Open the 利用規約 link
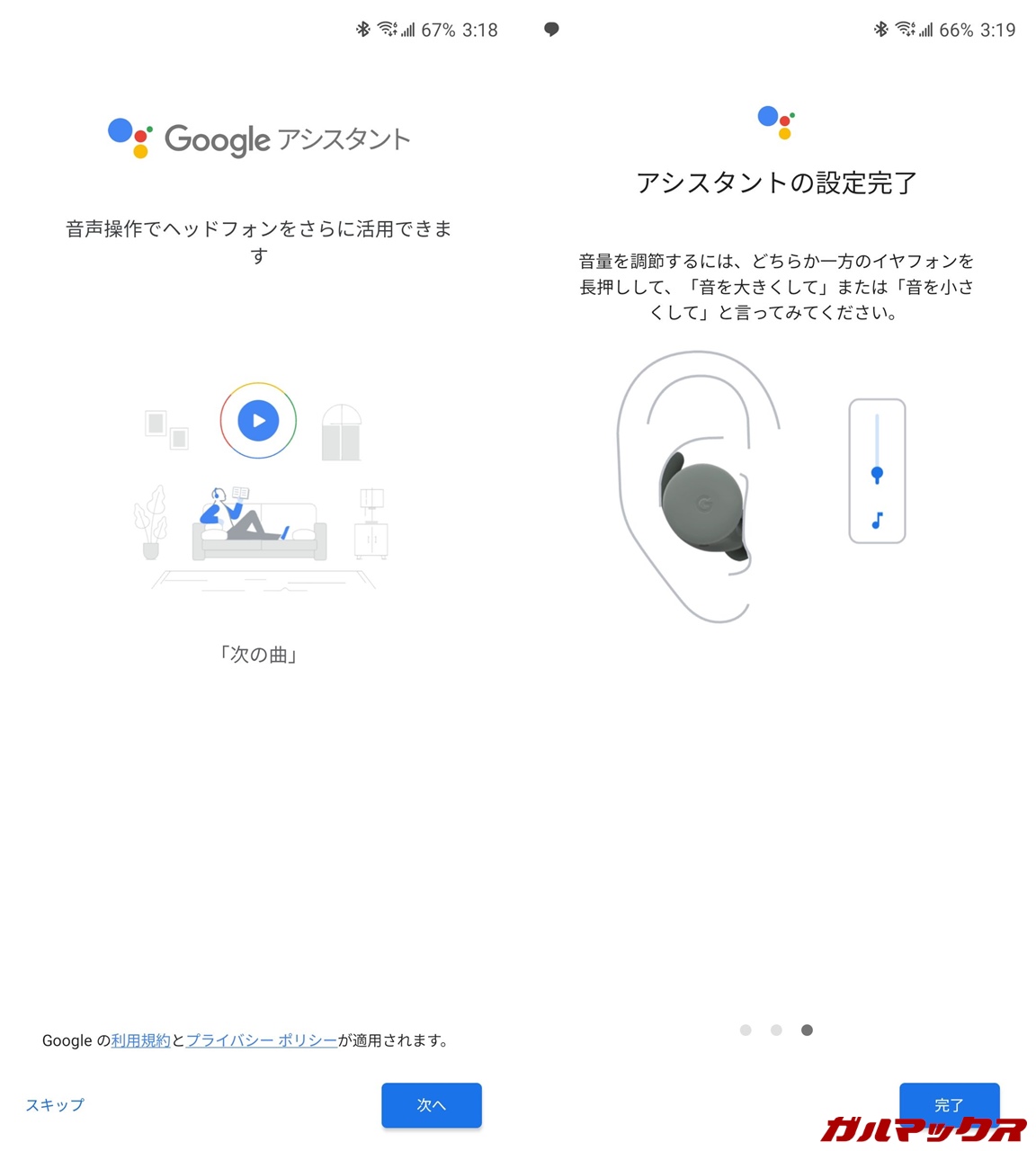The height and width of the screenshot is (1151, 1036). 140,1040
